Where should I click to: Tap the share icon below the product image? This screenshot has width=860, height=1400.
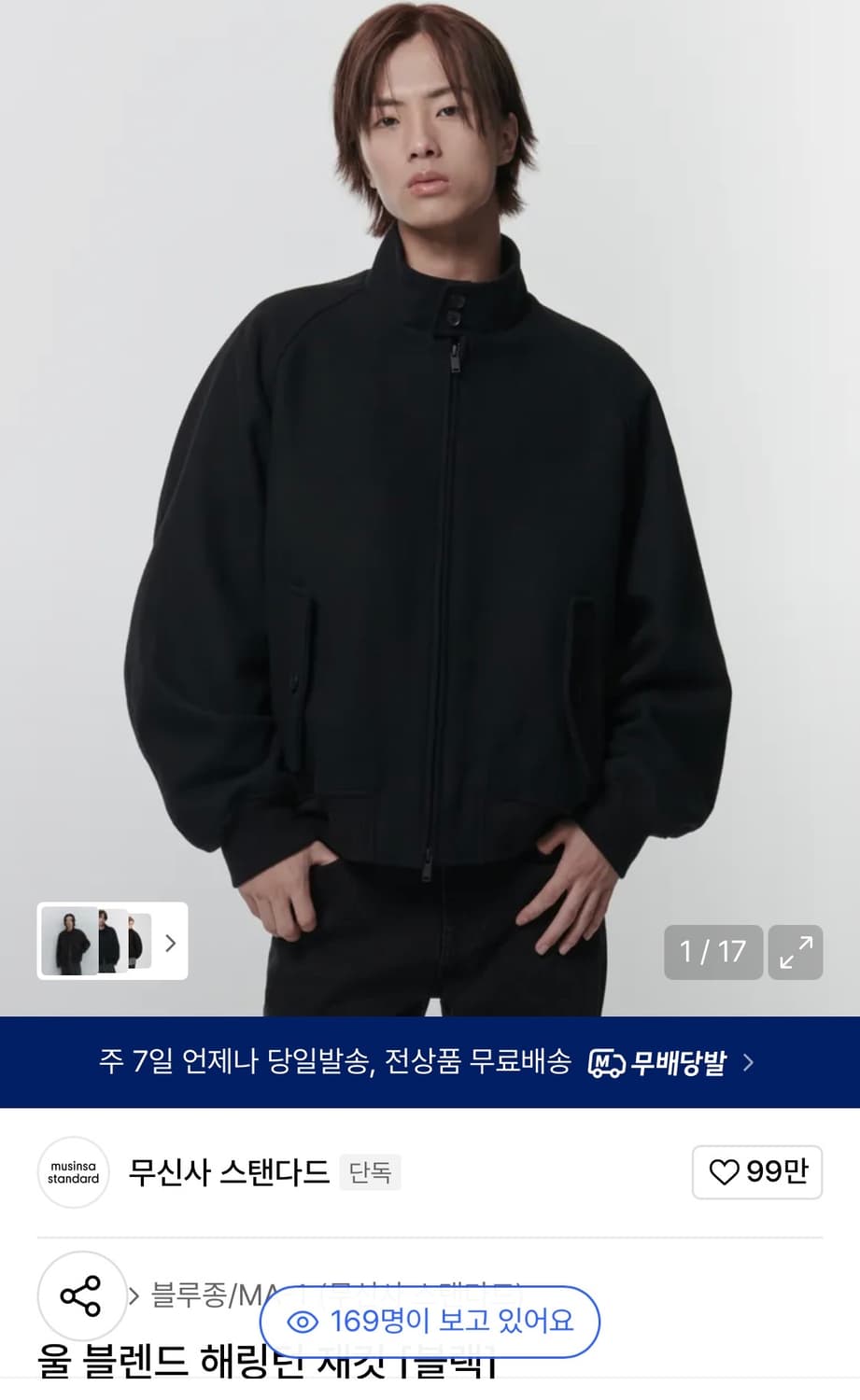pyautogui.click(x=83, y=1295)
